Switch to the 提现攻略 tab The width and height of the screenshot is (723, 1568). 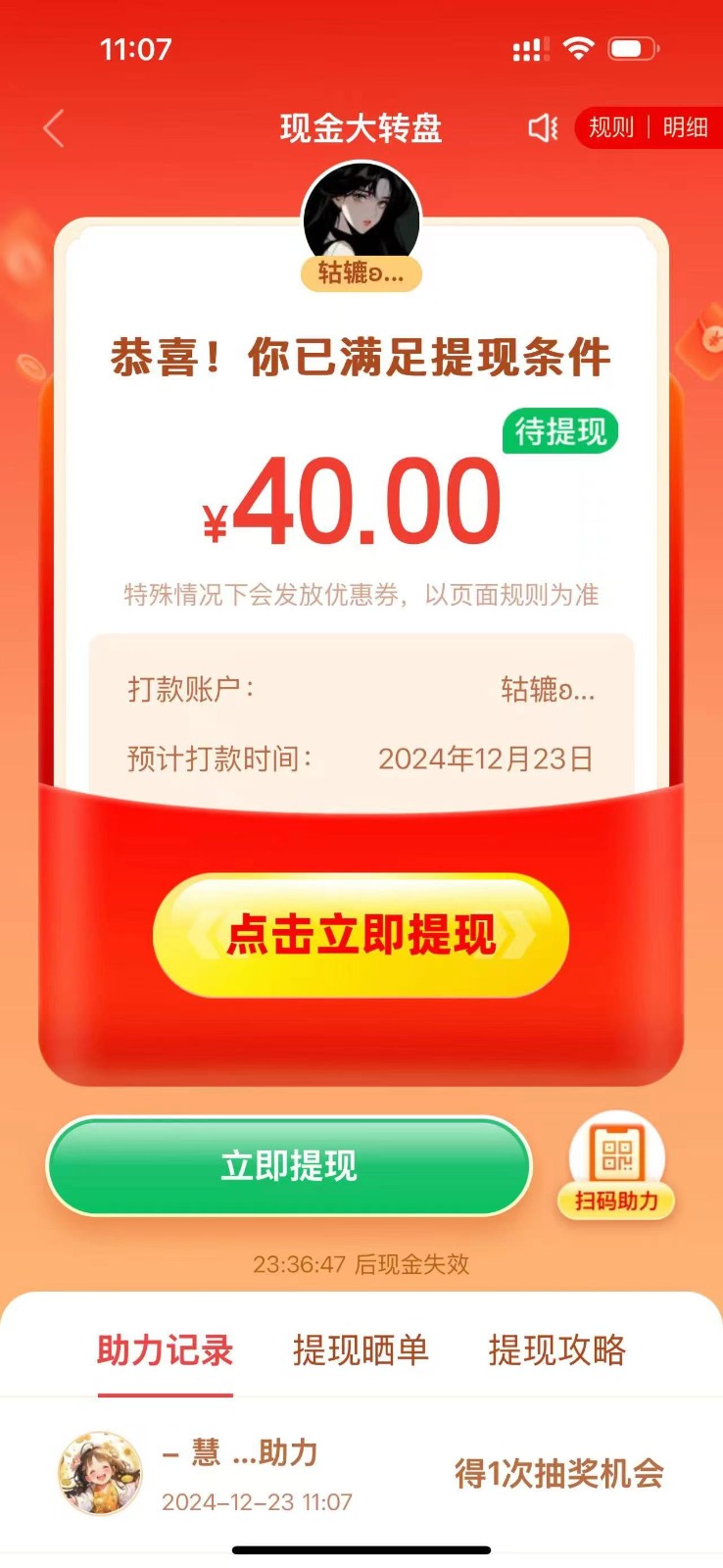coord(556,1350)
